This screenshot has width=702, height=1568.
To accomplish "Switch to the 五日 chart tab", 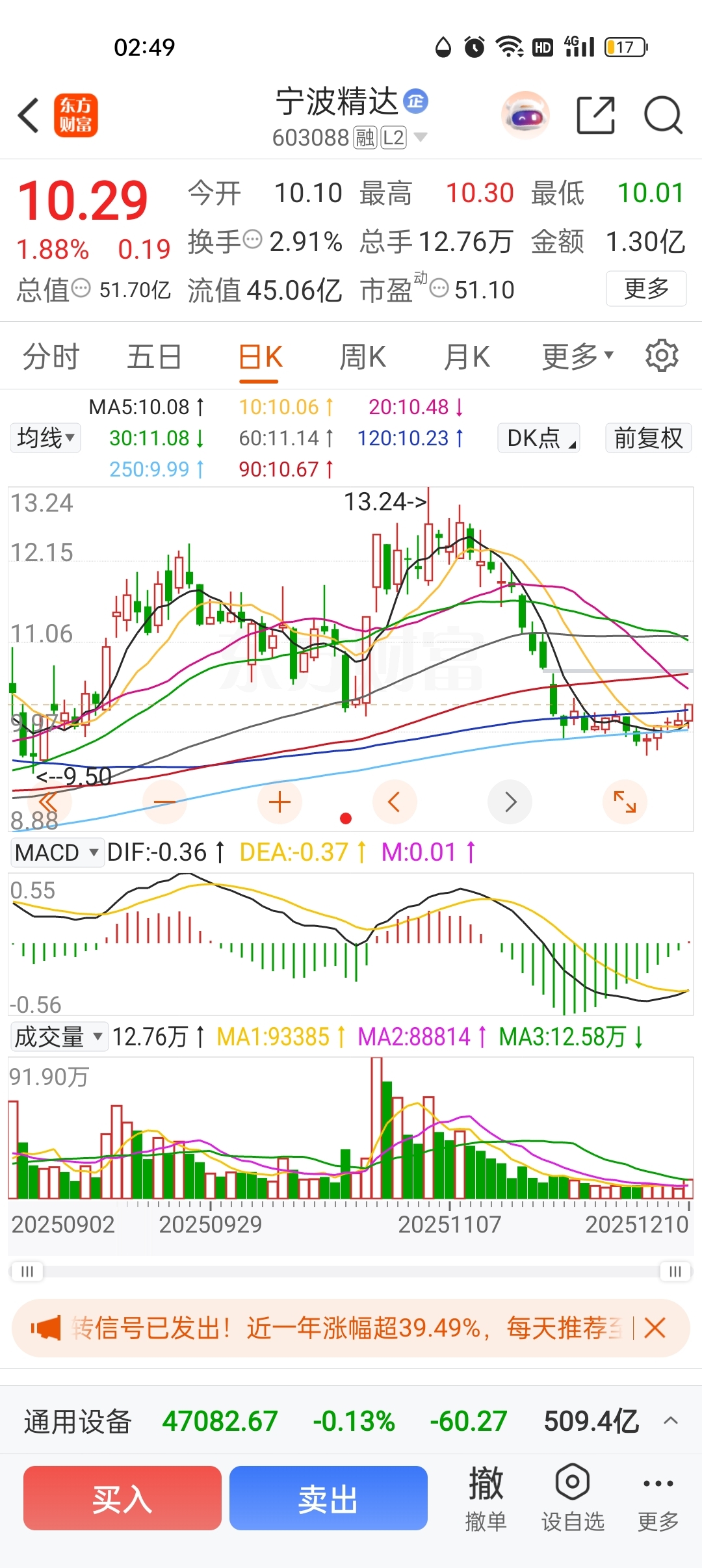I will pyautogui.click(x=154, y=357).
